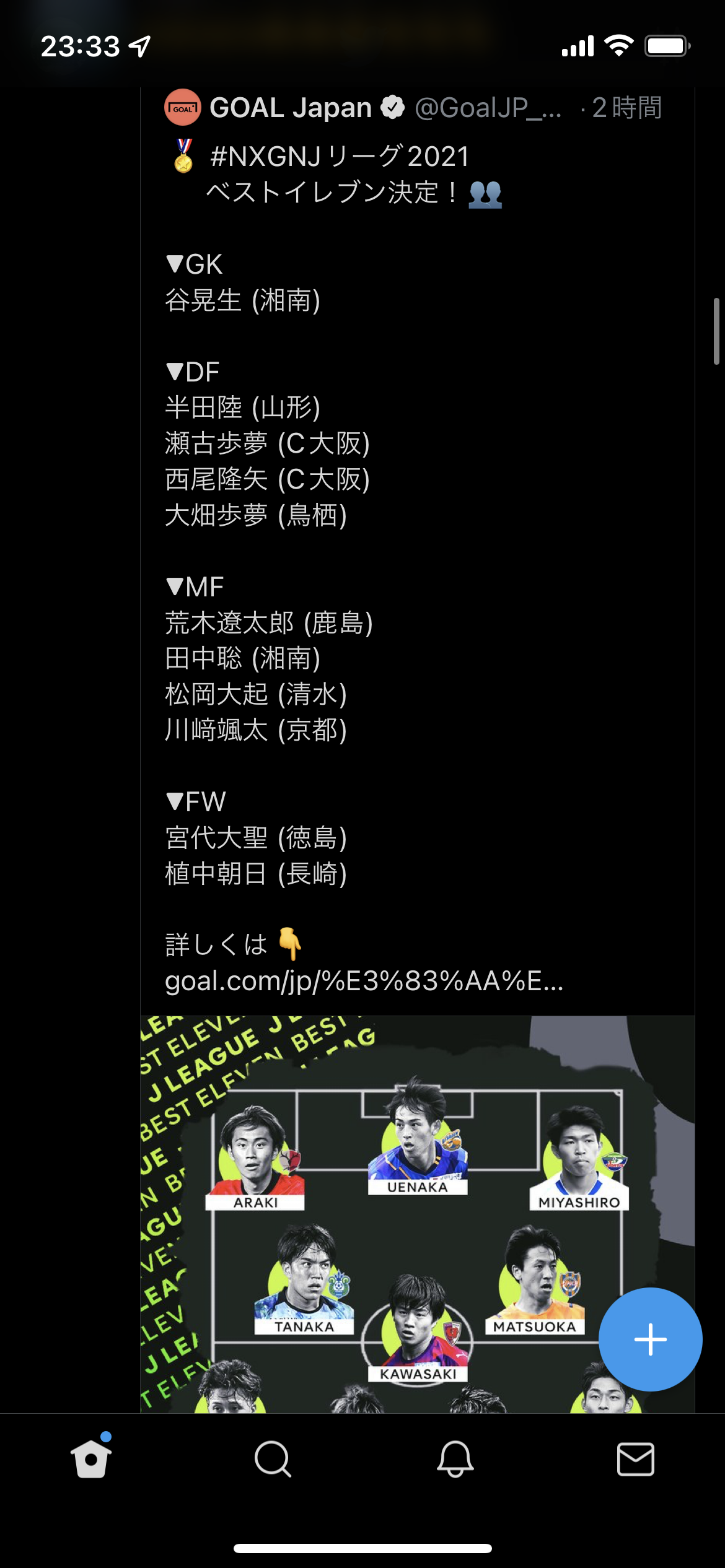Compose a new tweet
Screen dimensions: 725x1568
click(x=650, y=1339)
